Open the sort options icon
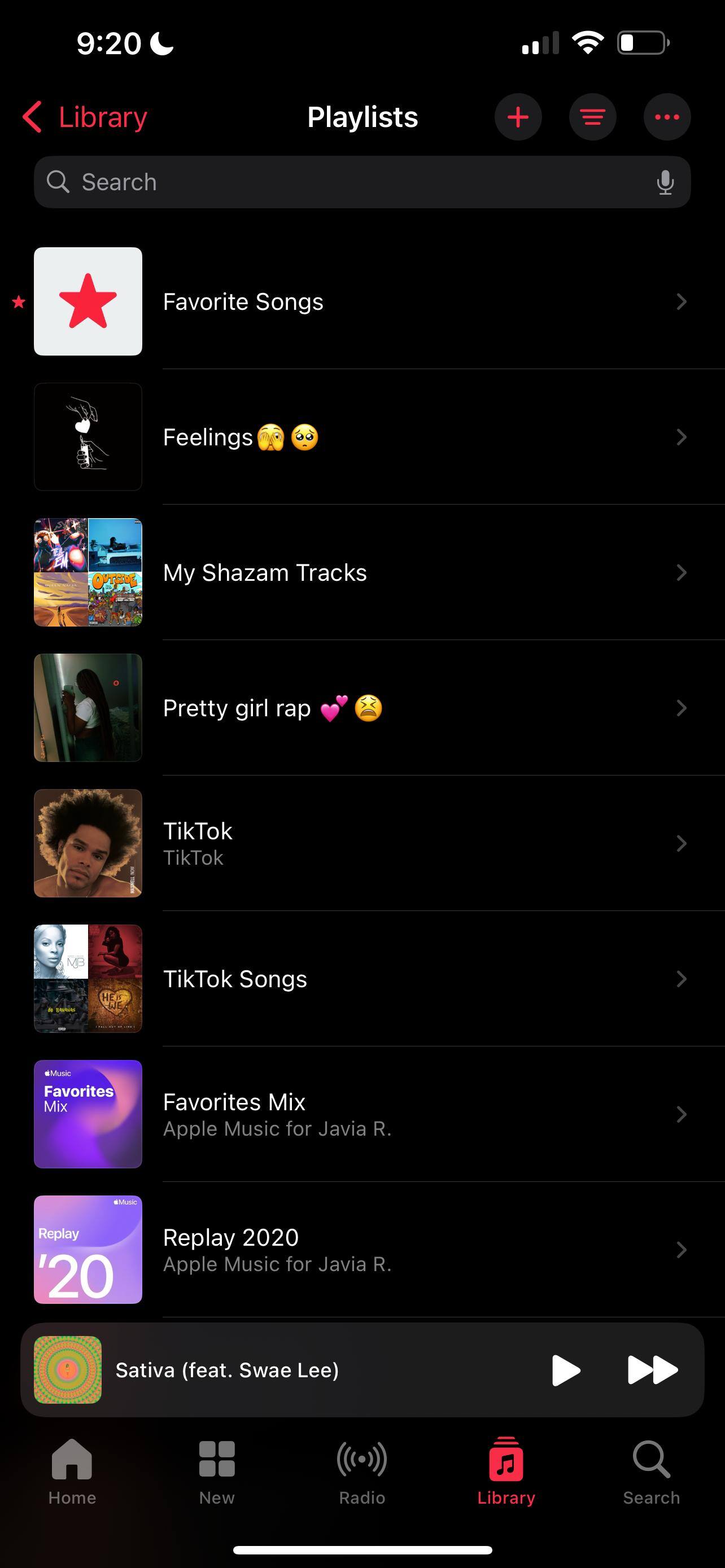 [592, 117]
